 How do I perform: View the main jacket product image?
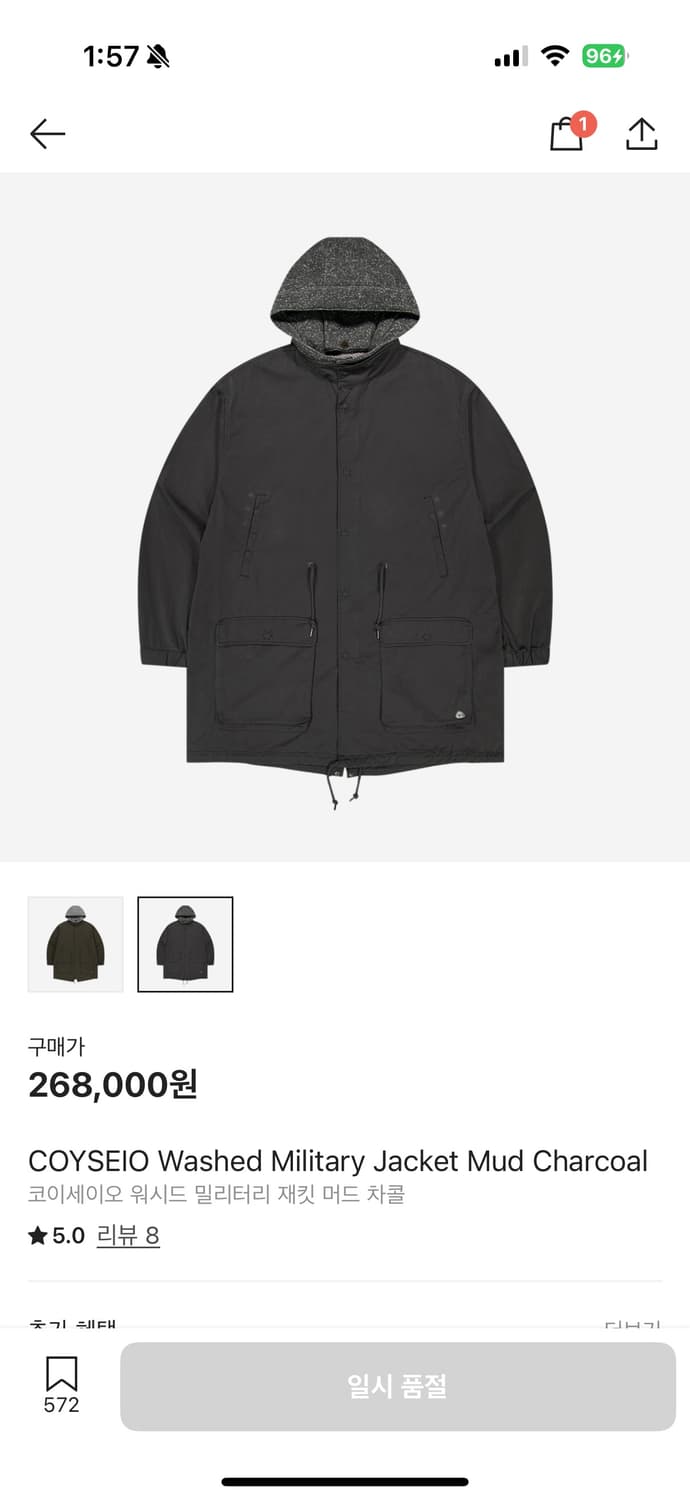(345, 517)
